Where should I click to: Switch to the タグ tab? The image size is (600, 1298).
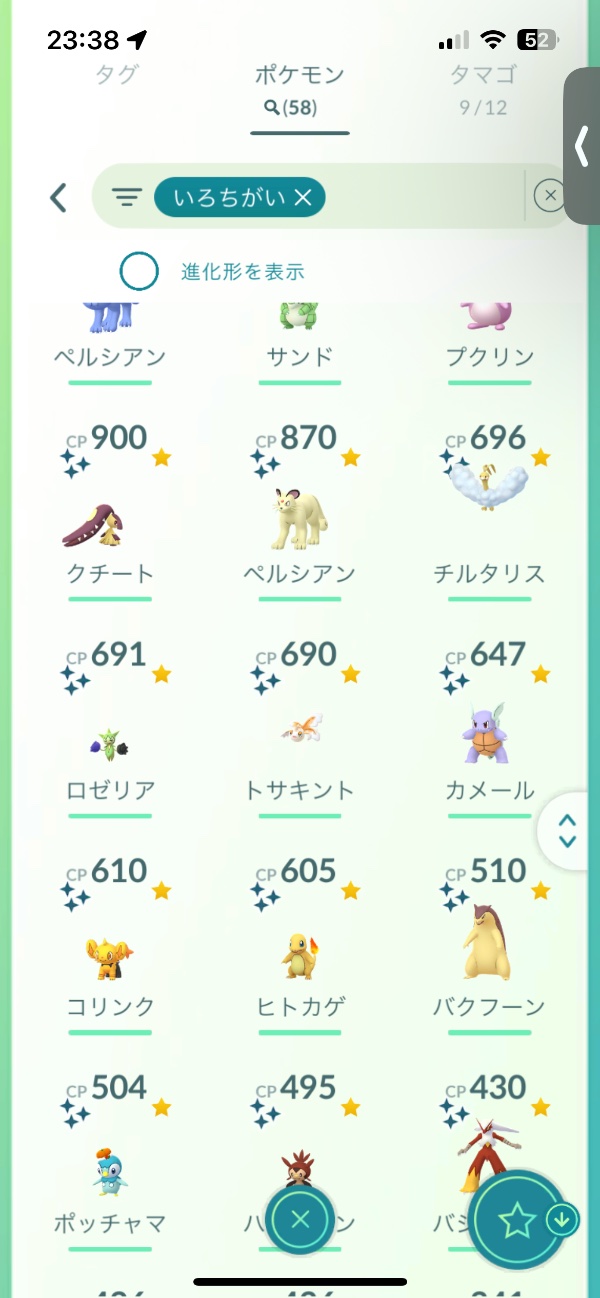[x=116, y=74]
